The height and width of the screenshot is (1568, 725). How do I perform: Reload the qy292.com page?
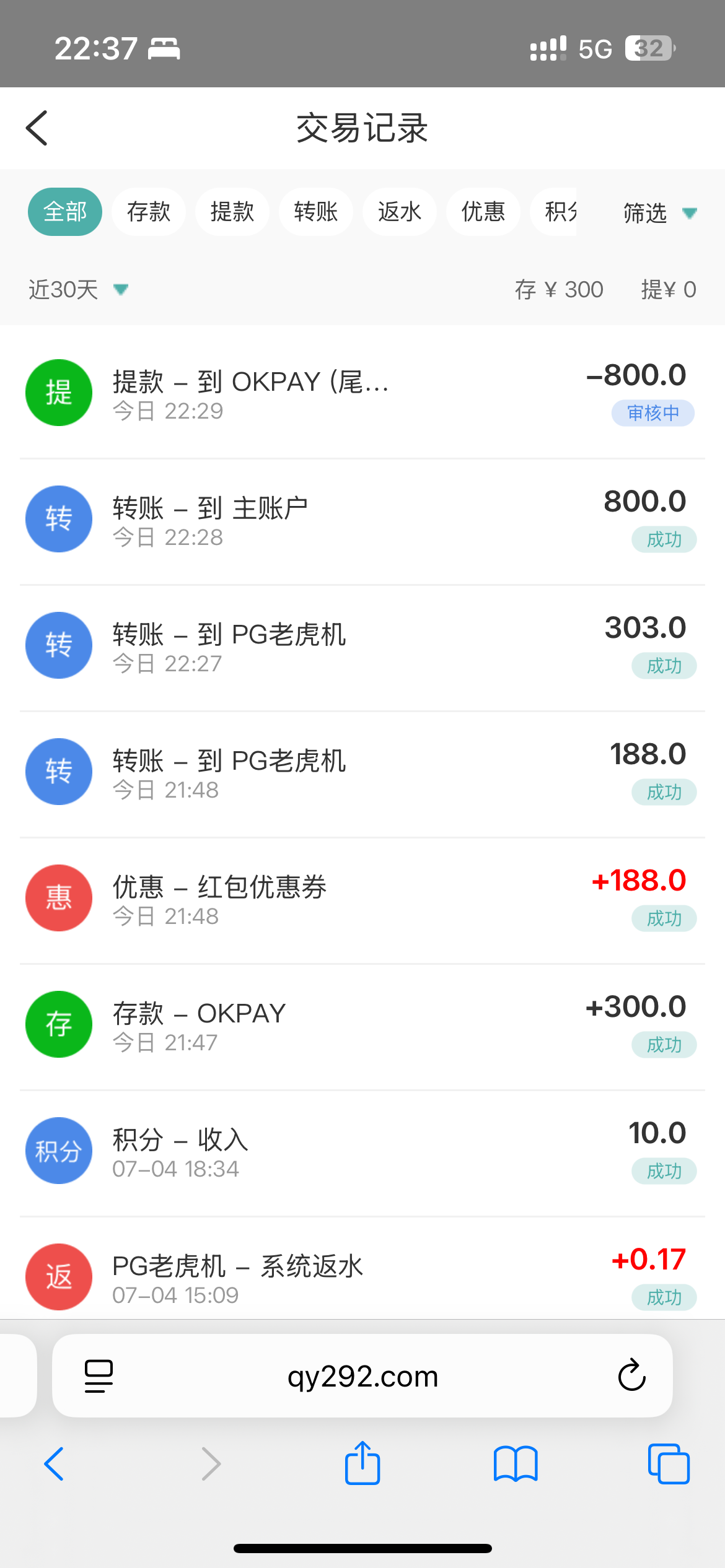click(x=631, y=1375)
